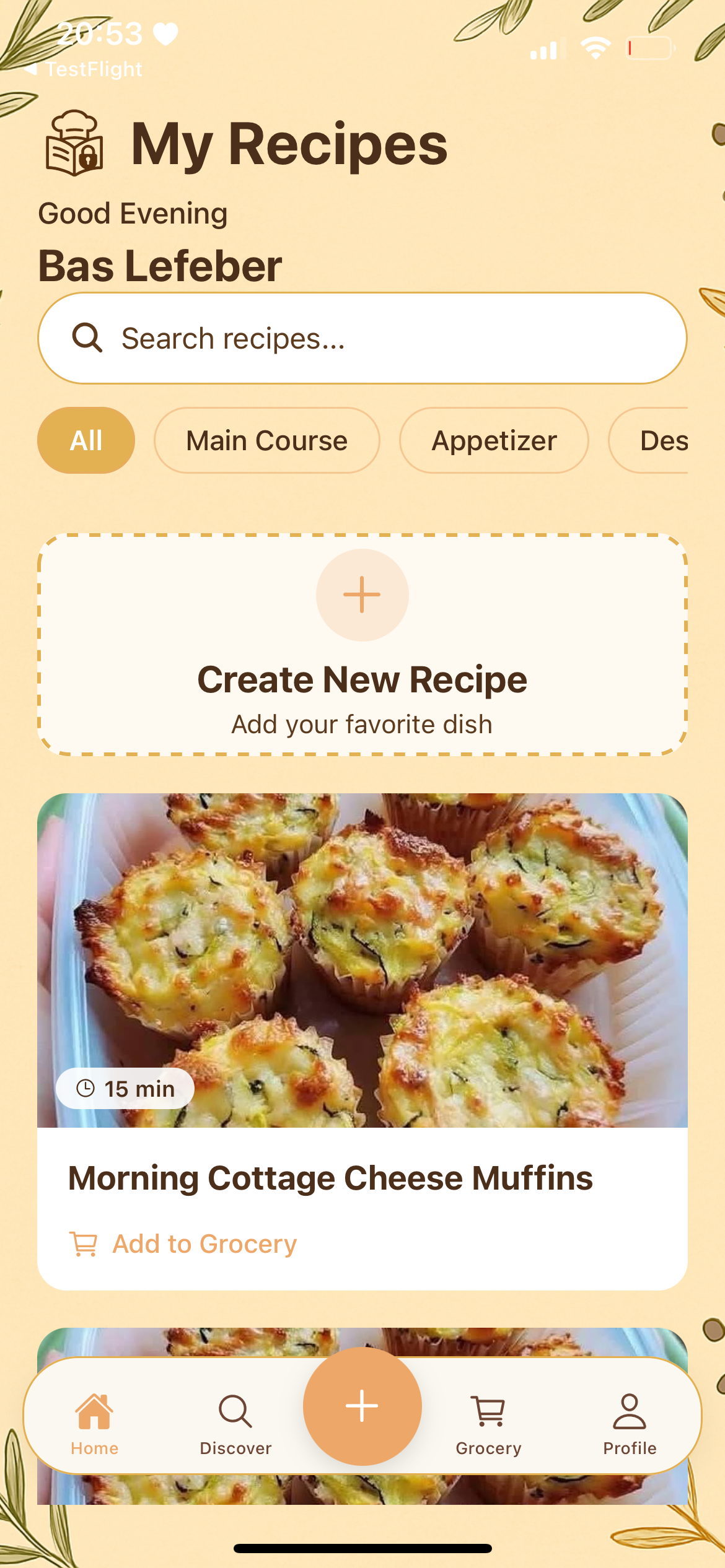This screenshot has width=725, height=1568.
Task: Activate the Search recipes input field
Action: (x=362, y=337)
